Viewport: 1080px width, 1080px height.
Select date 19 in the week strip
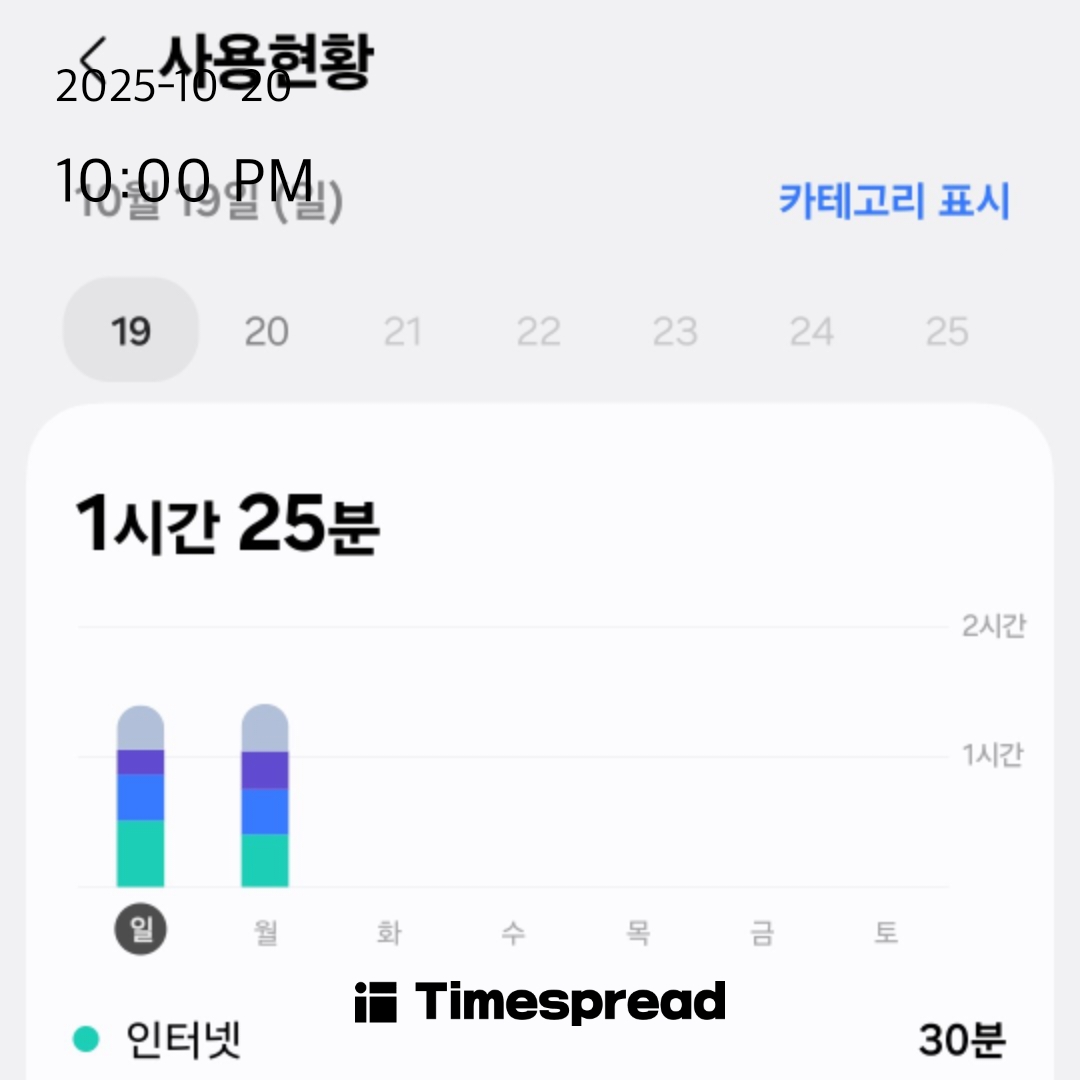(131, 331)
